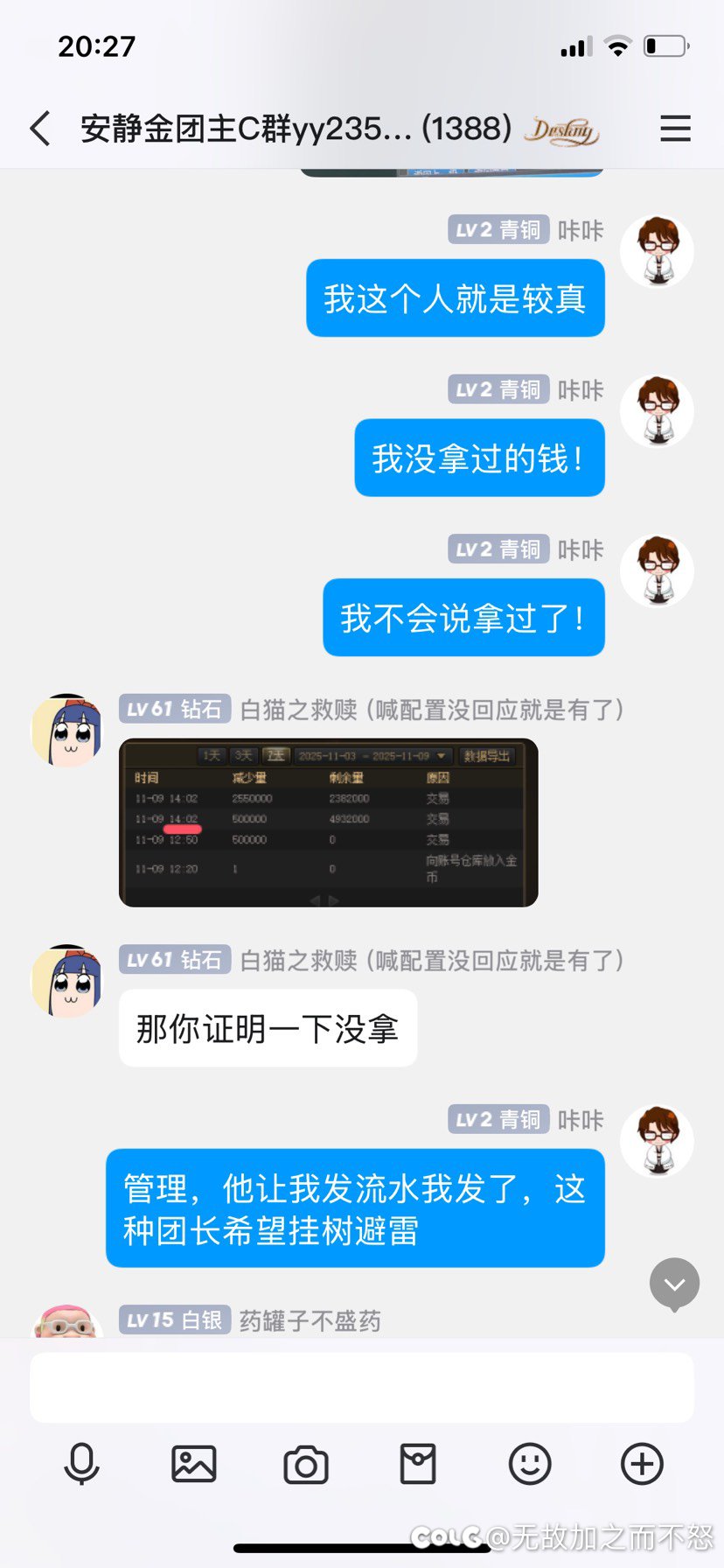Open 药罐子不盛药's avatar
Screen dimensions: 724x1568
click(68, 1323)
